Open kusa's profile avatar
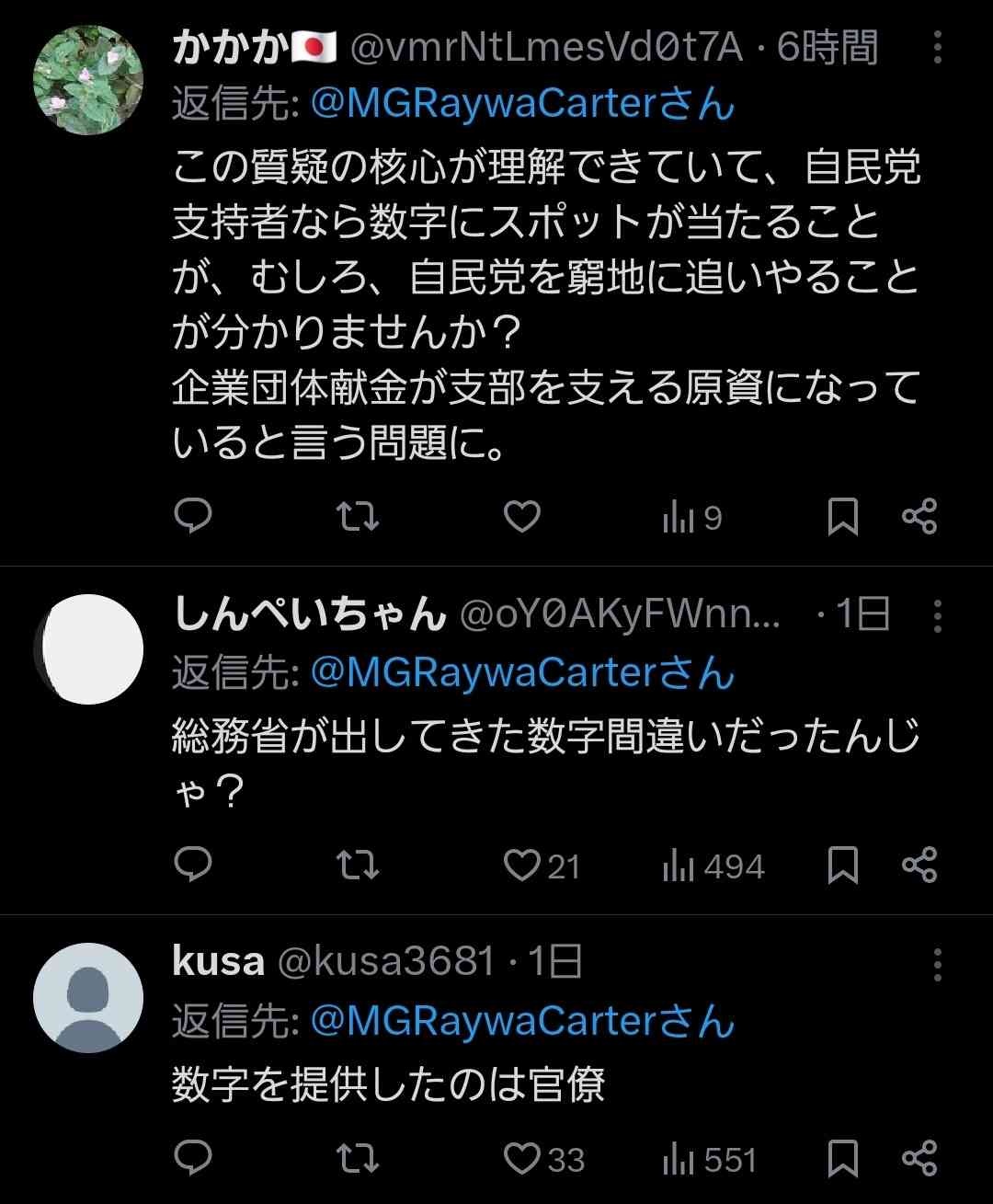The image size is (993, 1204). click(88, 998)
